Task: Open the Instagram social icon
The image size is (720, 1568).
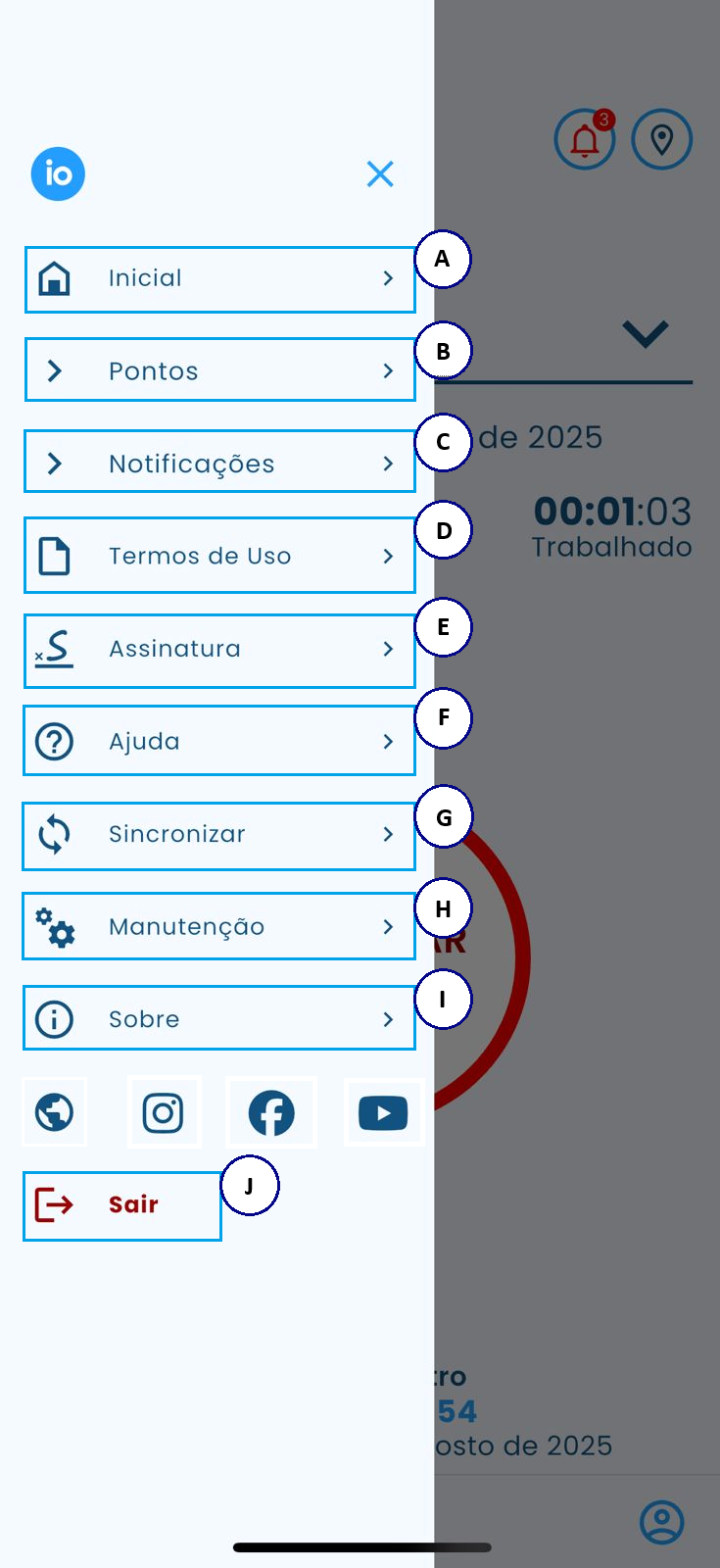Action: 164,1112
